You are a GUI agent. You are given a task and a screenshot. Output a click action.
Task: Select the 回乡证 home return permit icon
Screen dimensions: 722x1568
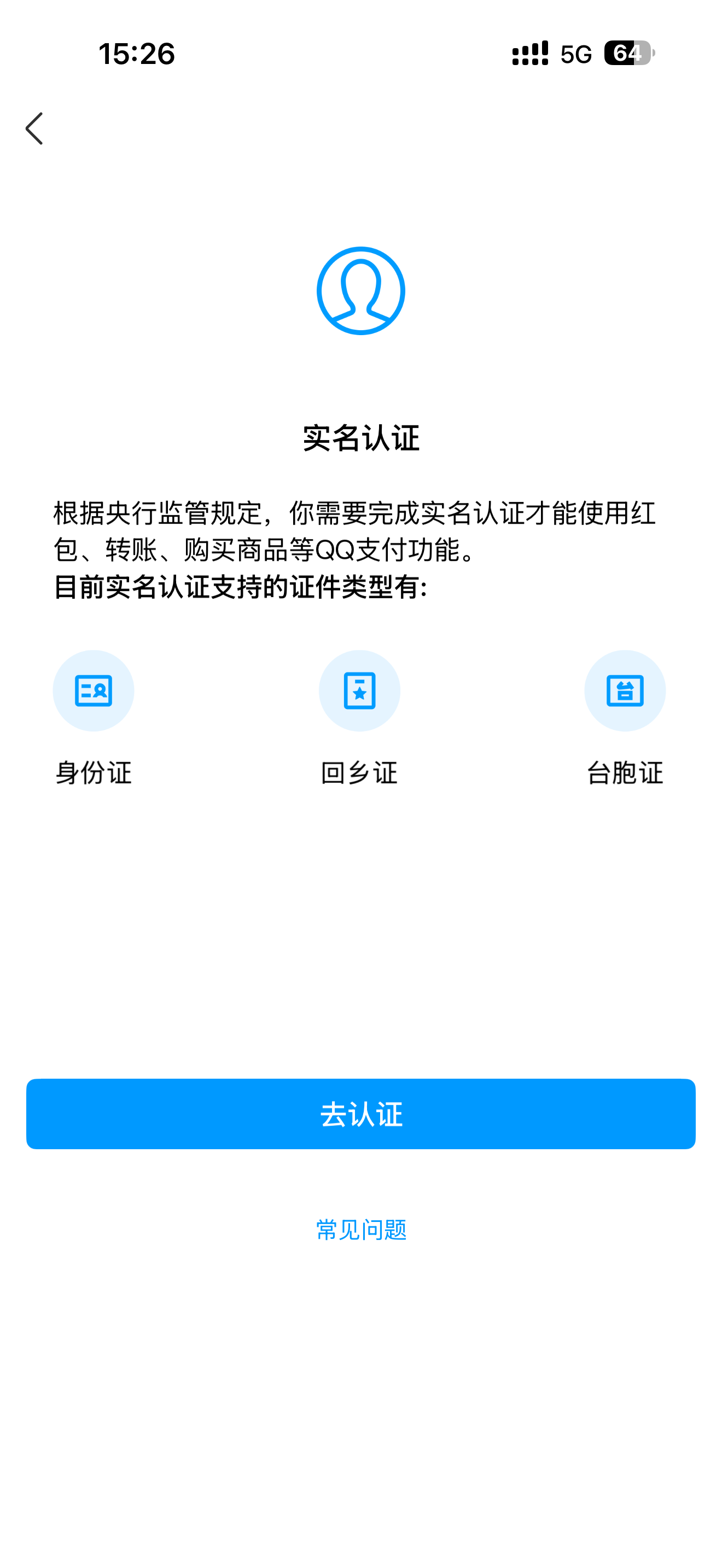click(360, 691)
